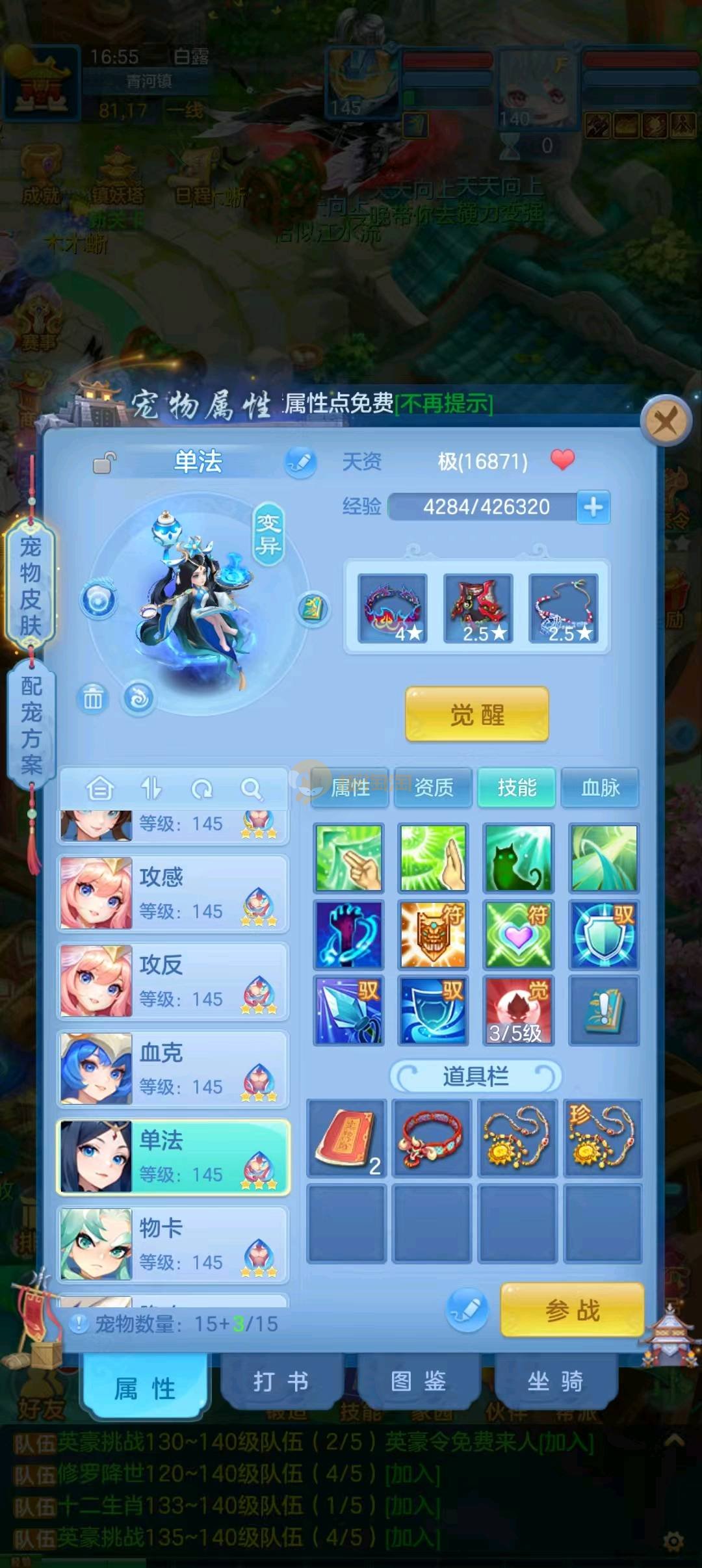Select the 物卡 pet in list
This screenshot has height=1568, width=702.
[x=173, y=1244]
